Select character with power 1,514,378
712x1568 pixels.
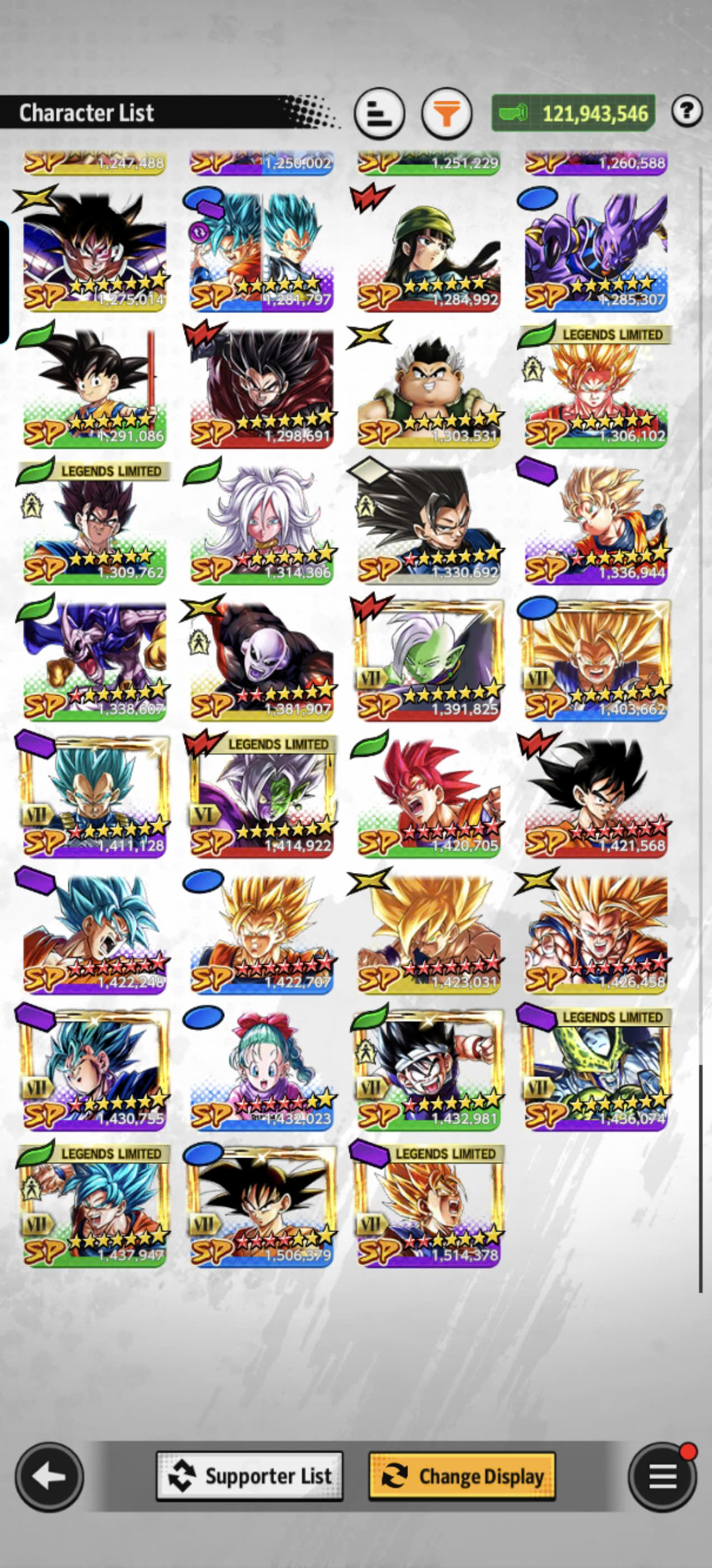(x=428, y=1205)
